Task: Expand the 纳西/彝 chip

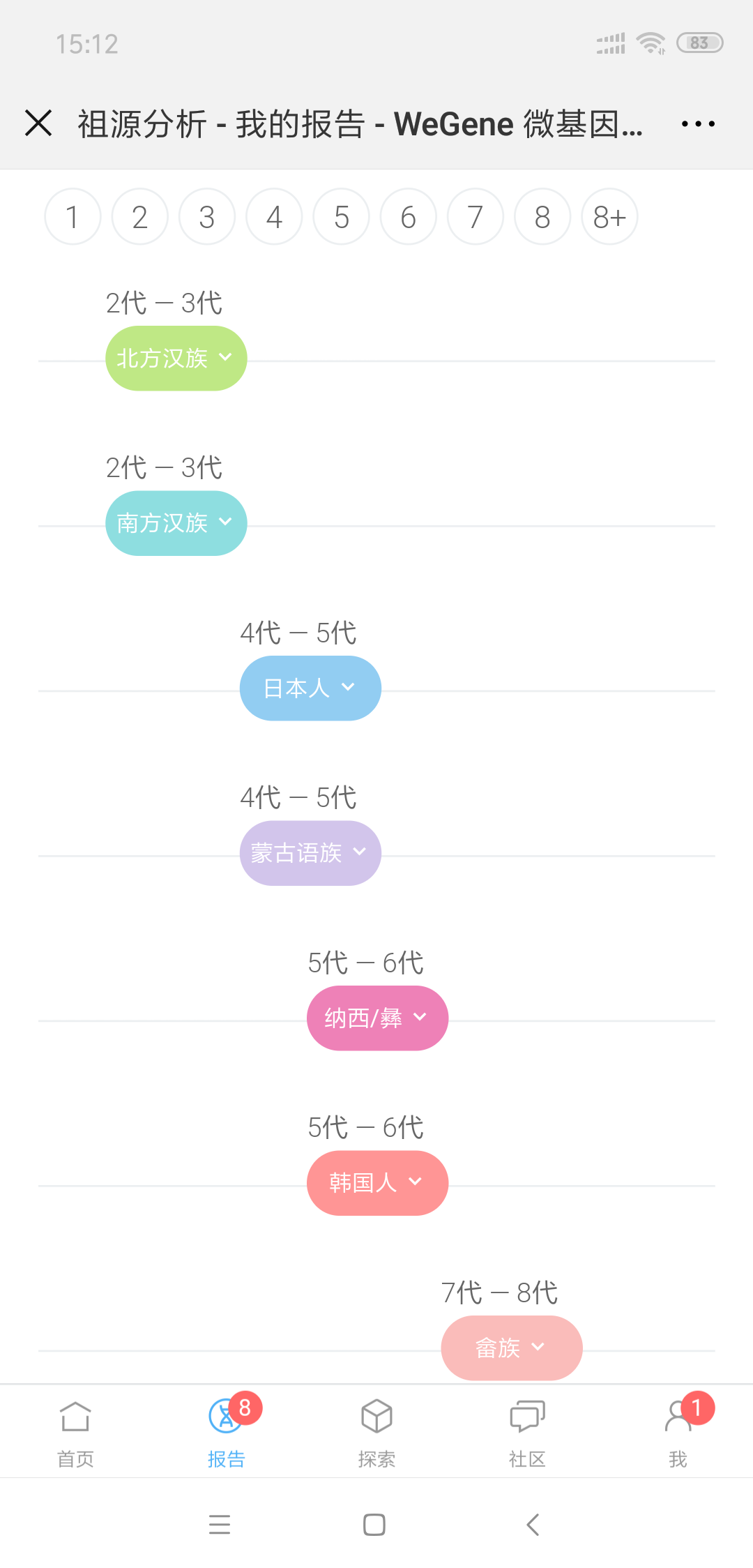Action: click(x=377, y=1018)
